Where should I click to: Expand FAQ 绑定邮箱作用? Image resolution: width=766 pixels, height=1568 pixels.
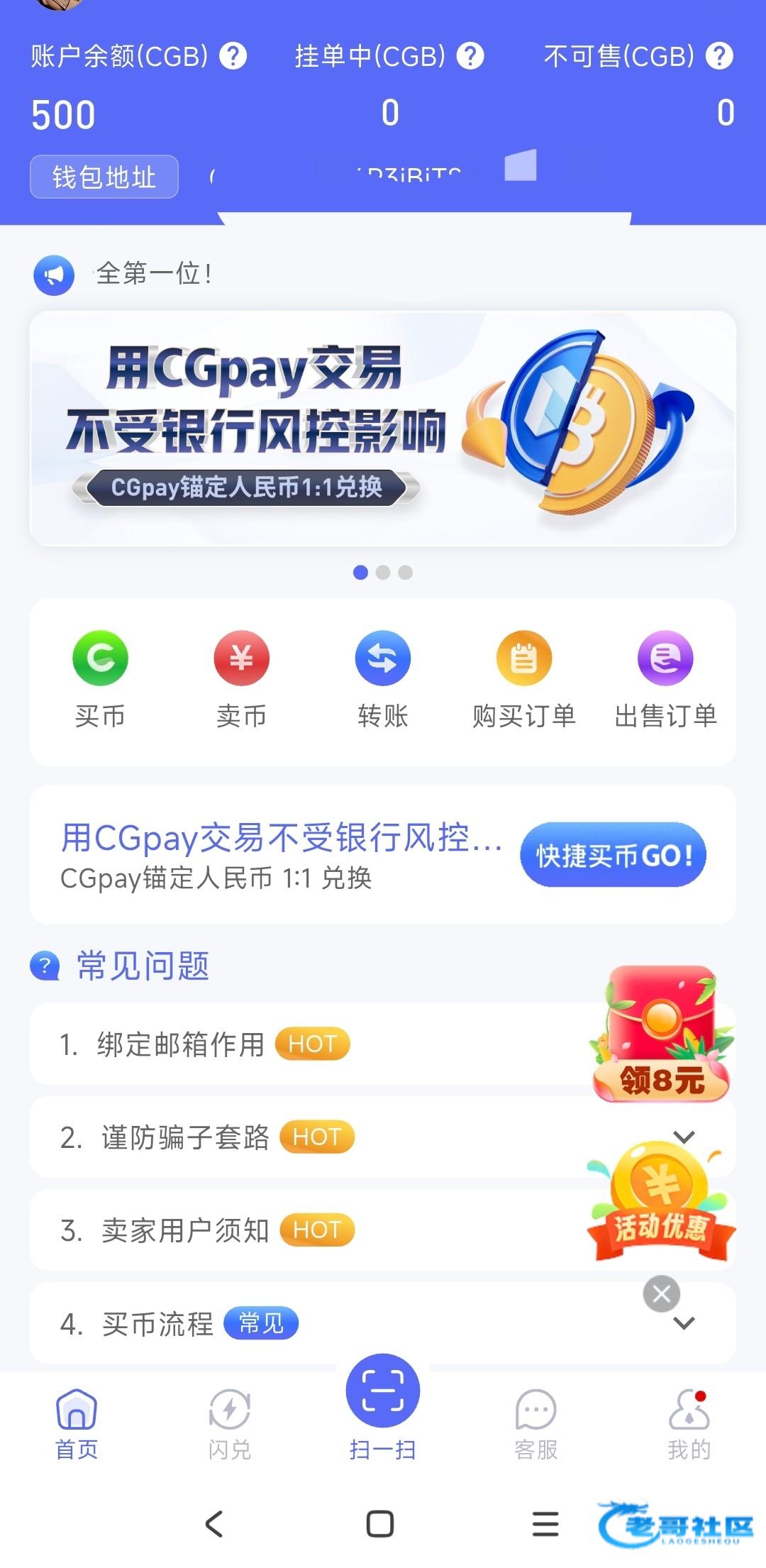click(x=284, y=1044)
